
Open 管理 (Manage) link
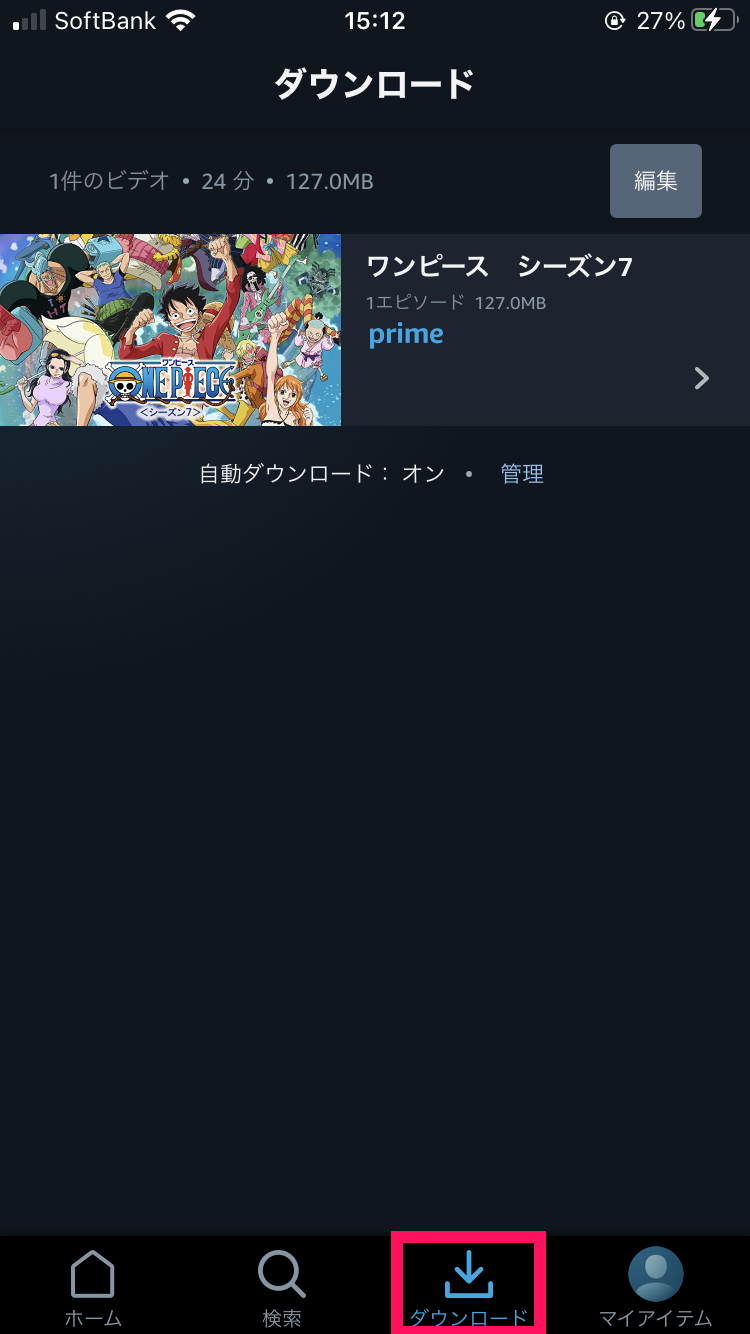pos(522,474)
